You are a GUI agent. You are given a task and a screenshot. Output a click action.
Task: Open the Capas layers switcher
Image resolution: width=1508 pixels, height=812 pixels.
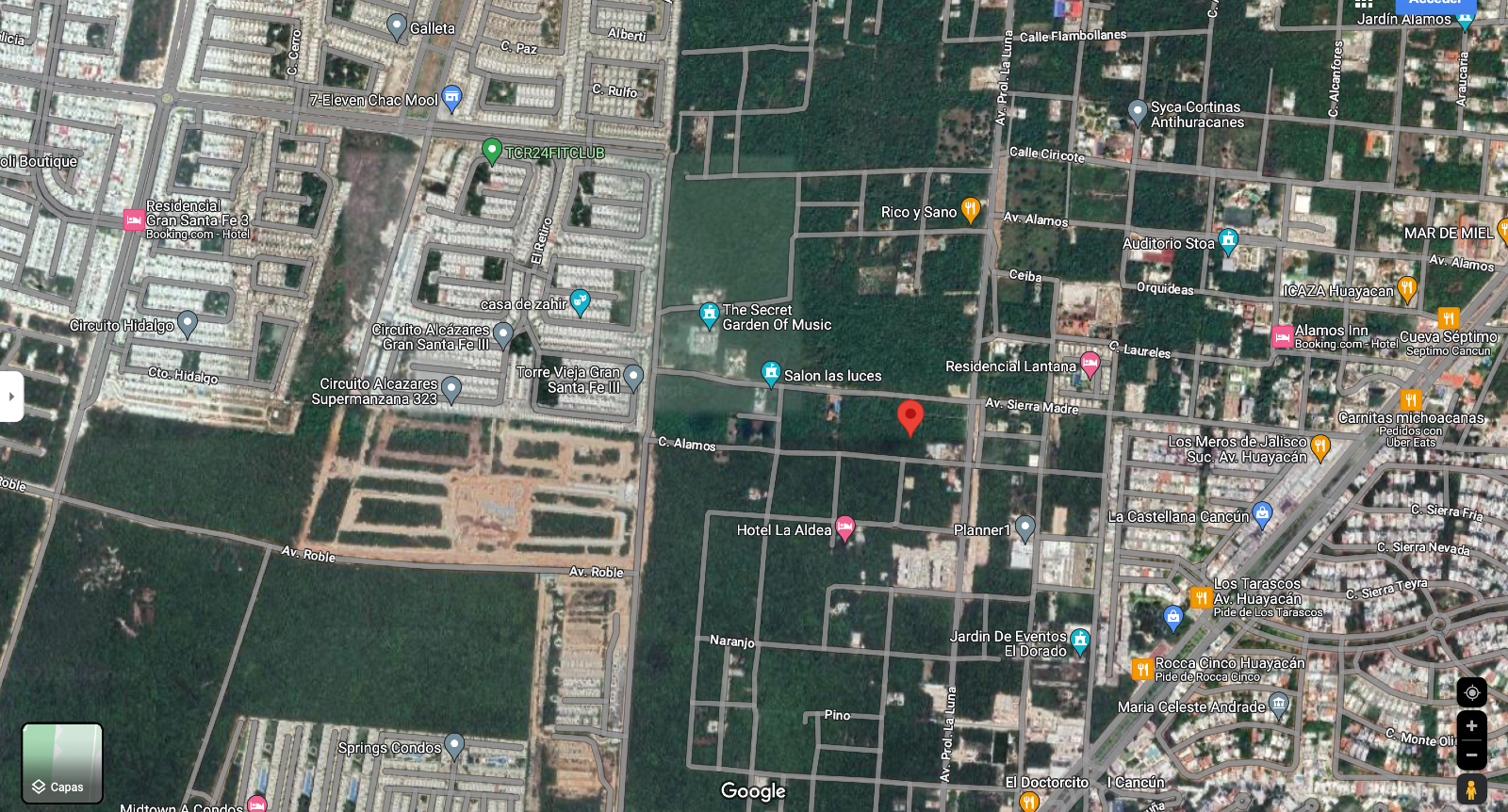62,763
